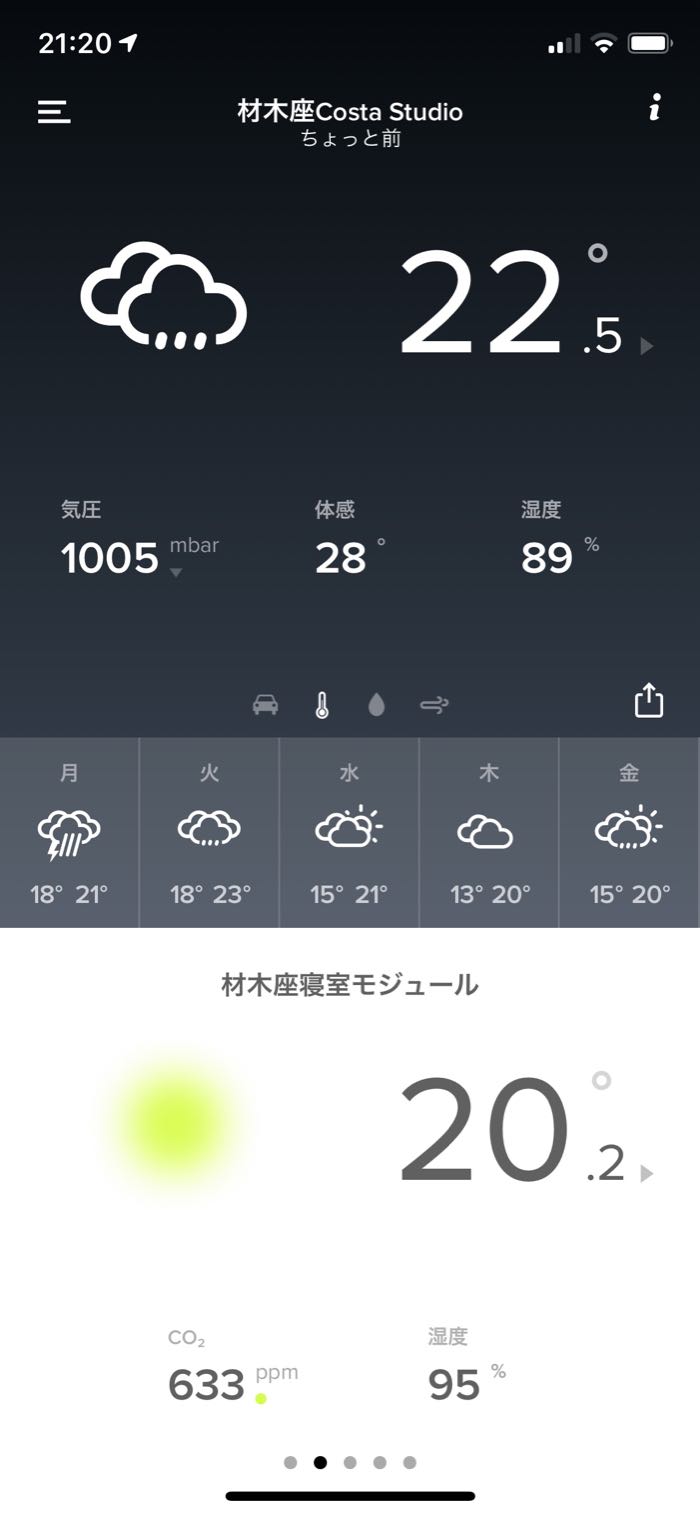Switch to the rain drop view
Viewport: 700px width, 1516px height.
click(376, 705)
